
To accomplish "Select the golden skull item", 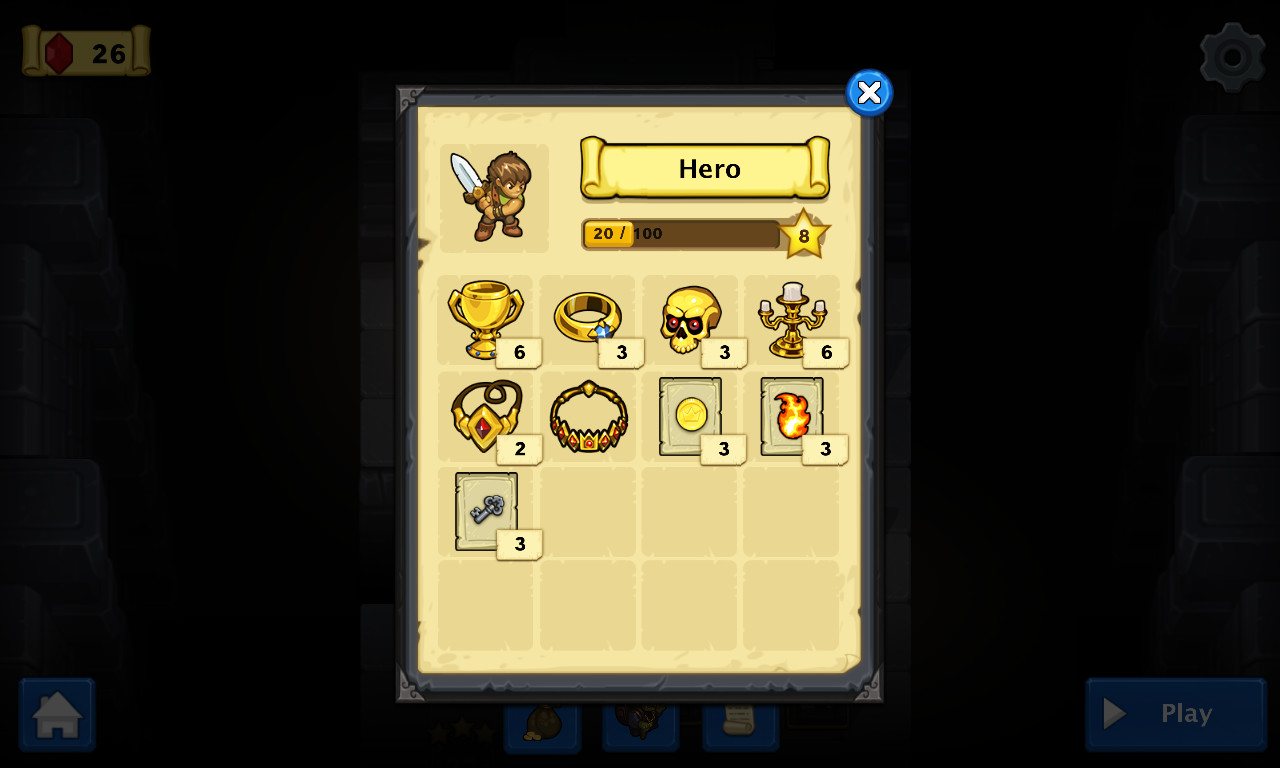I will tap(690, 320).
